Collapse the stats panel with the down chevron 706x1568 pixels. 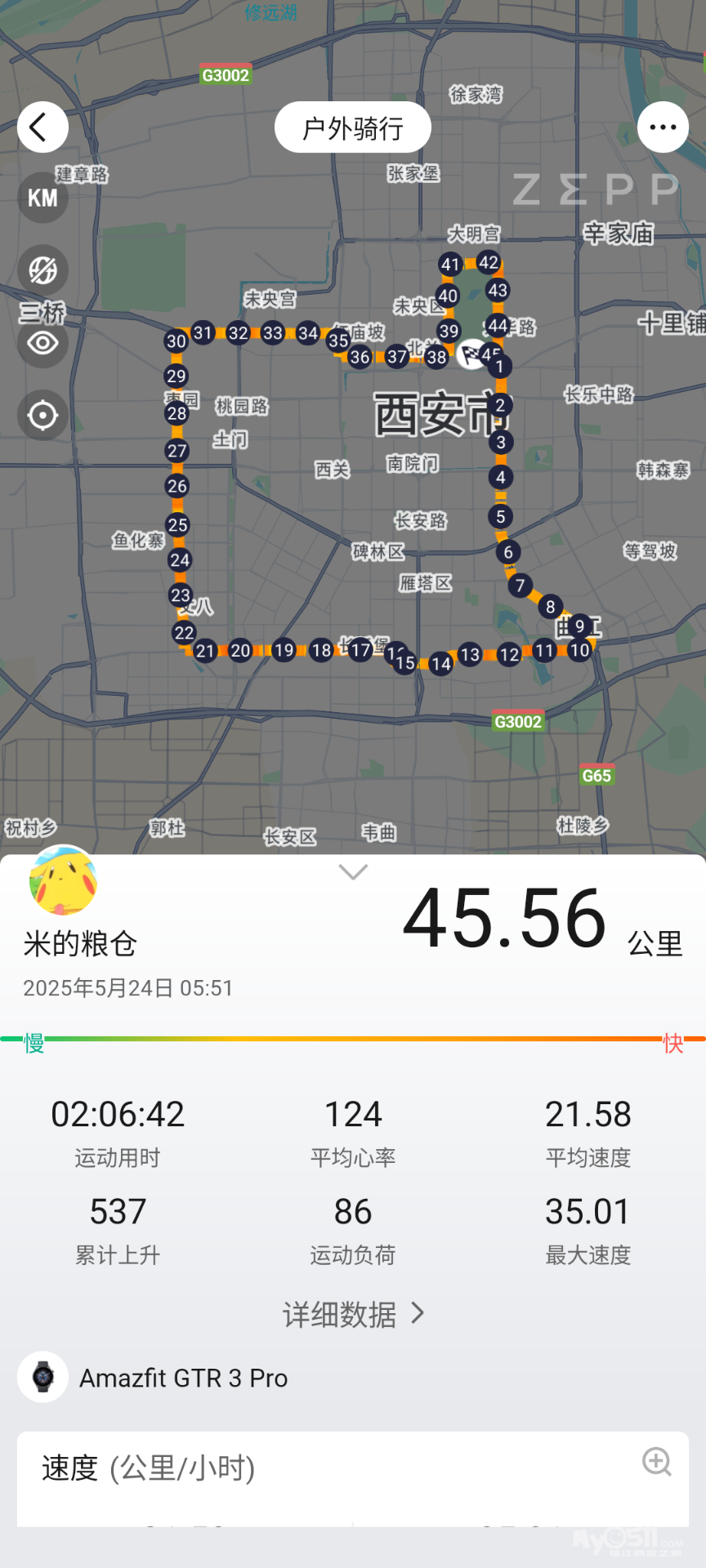coord(353,872)
